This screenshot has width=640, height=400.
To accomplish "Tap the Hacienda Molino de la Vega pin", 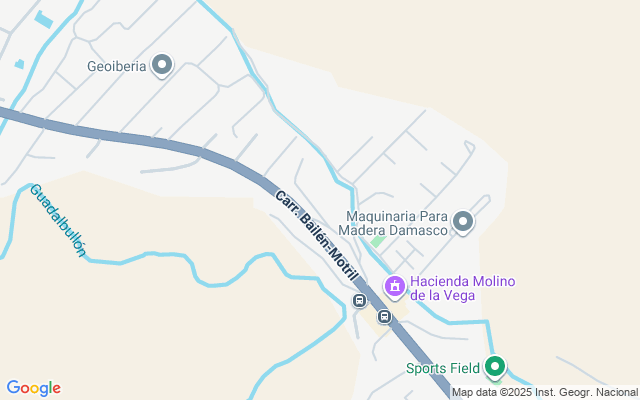I will point(395,288).
